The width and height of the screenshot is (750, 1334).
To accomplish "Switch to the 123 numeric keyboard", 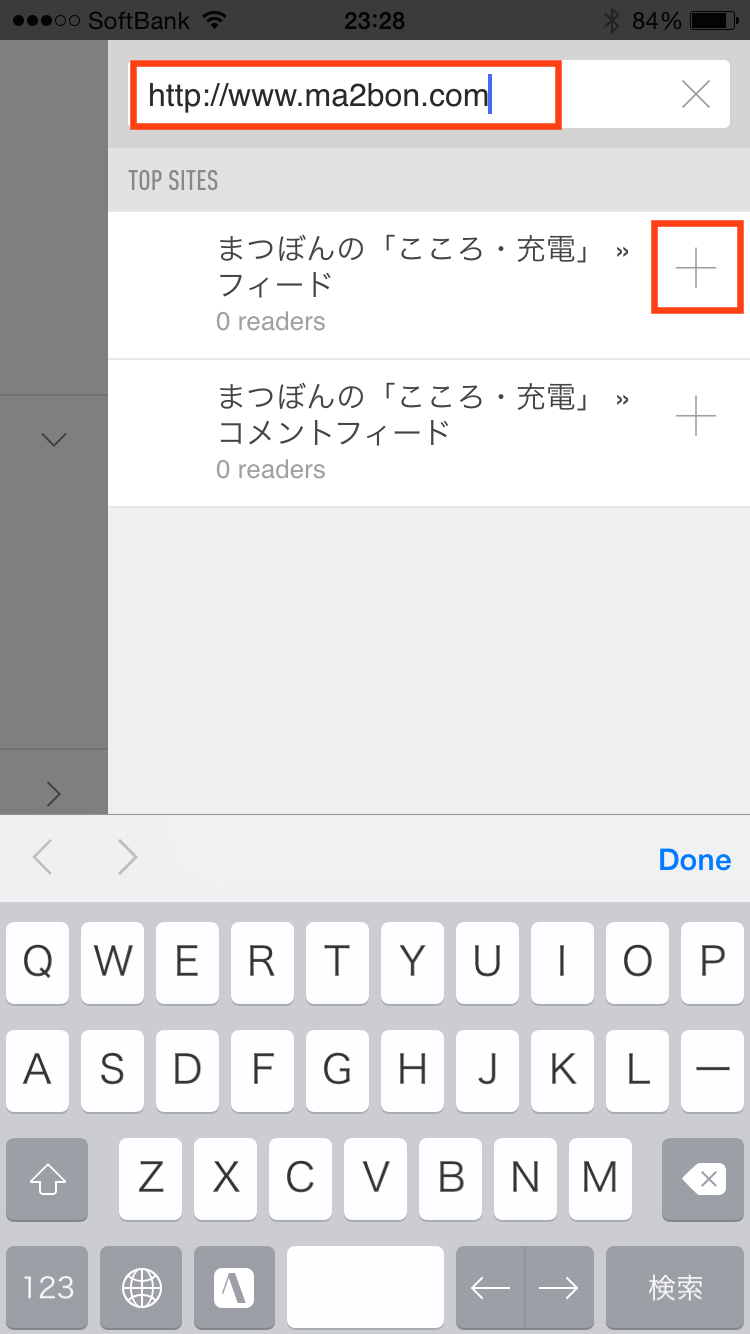I will [47, 1287].
